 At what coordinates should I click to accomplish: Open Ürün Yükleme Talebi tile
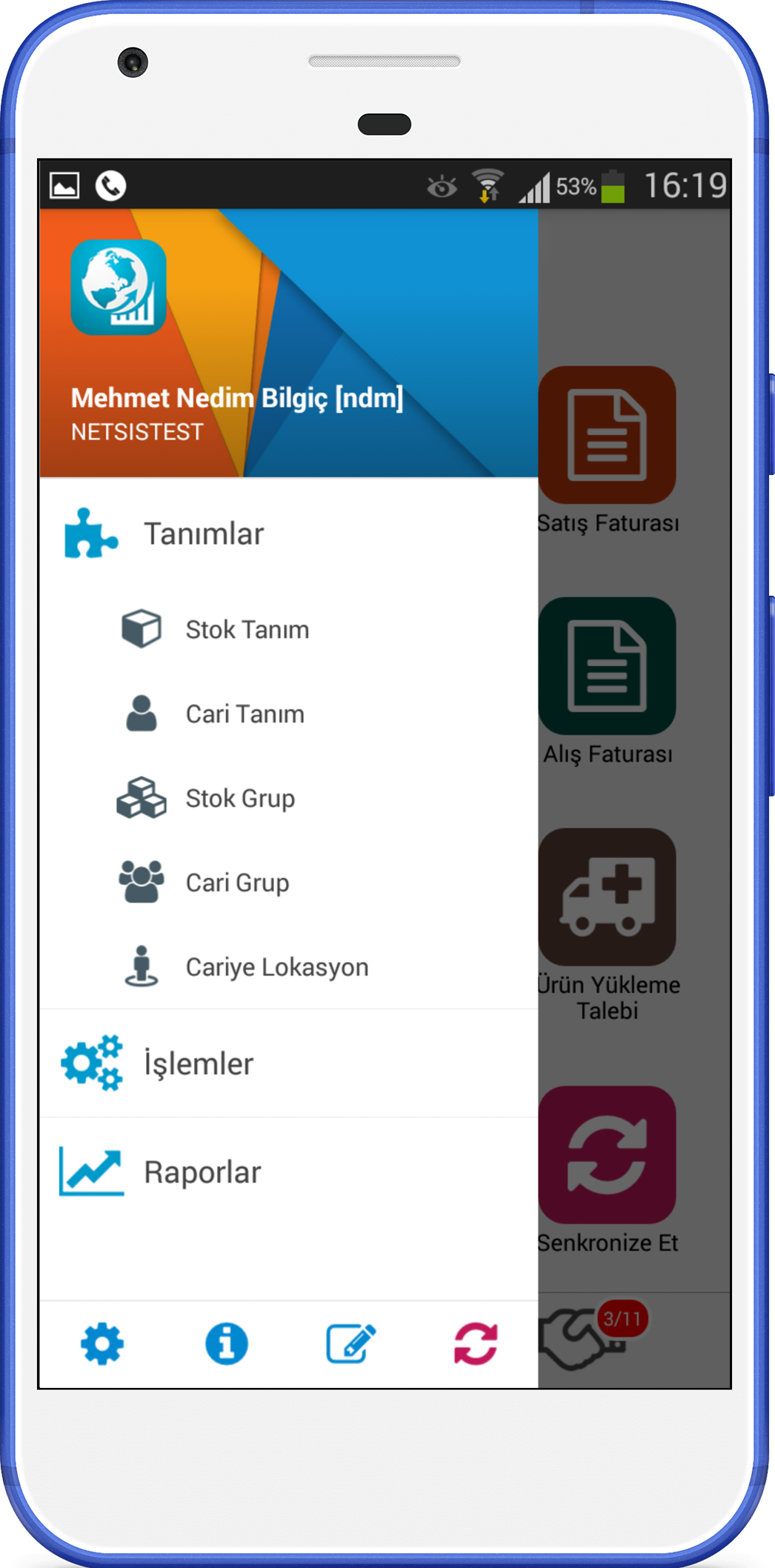point(608,925)
